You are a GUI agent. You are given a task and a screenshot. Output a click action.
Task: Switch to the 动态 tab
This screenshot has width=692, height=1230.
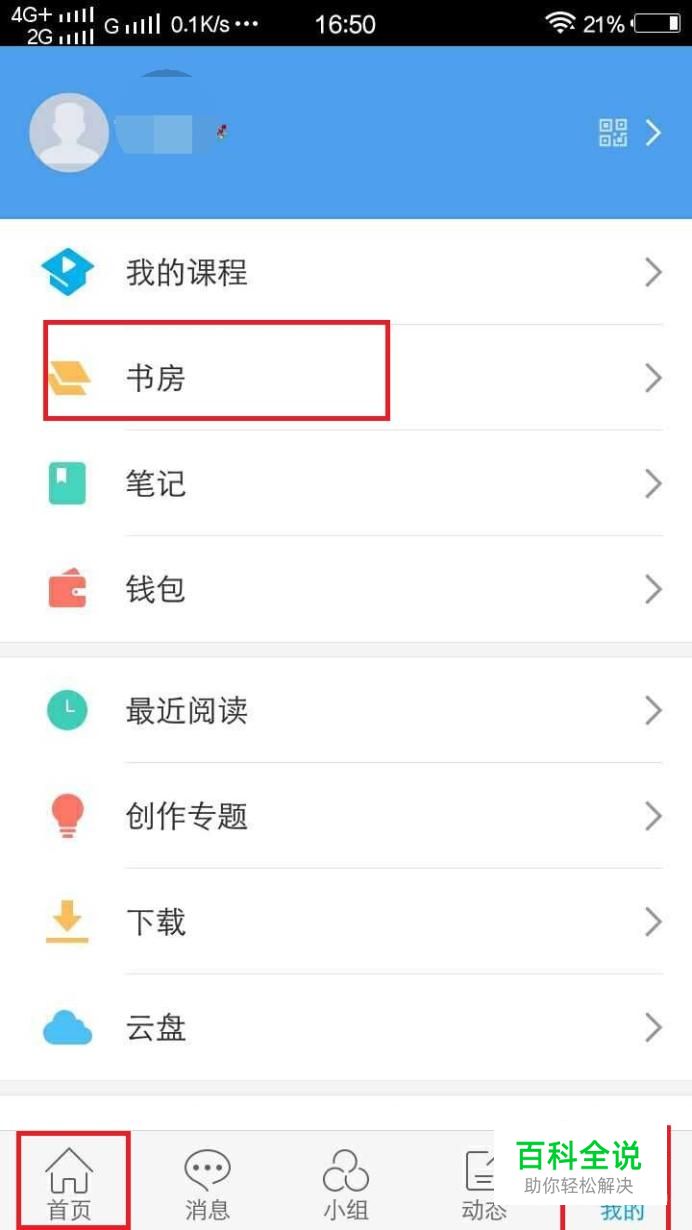click(x=484, y=1182)
